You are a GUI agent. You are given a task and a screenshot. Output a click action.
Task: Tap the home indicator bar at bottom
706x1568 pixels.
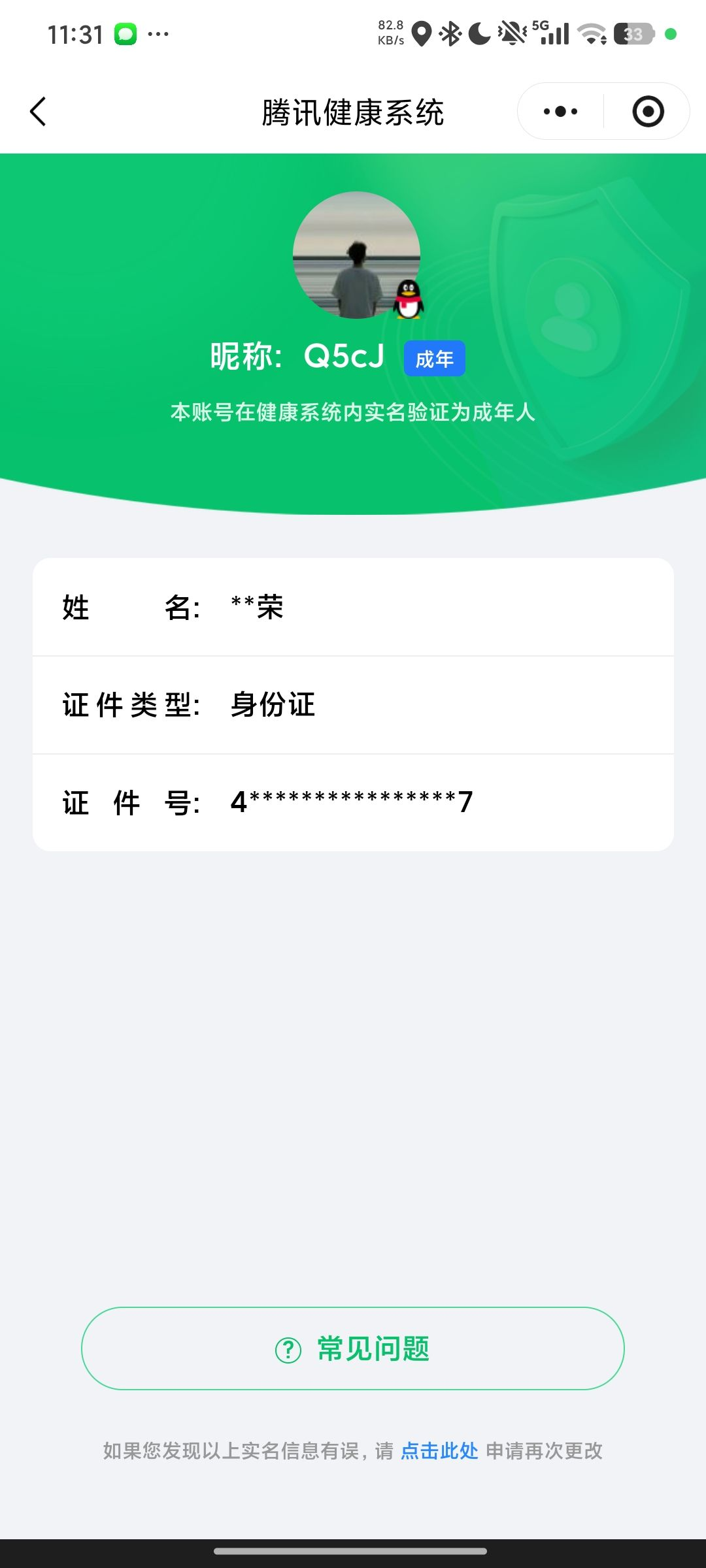353,1549
